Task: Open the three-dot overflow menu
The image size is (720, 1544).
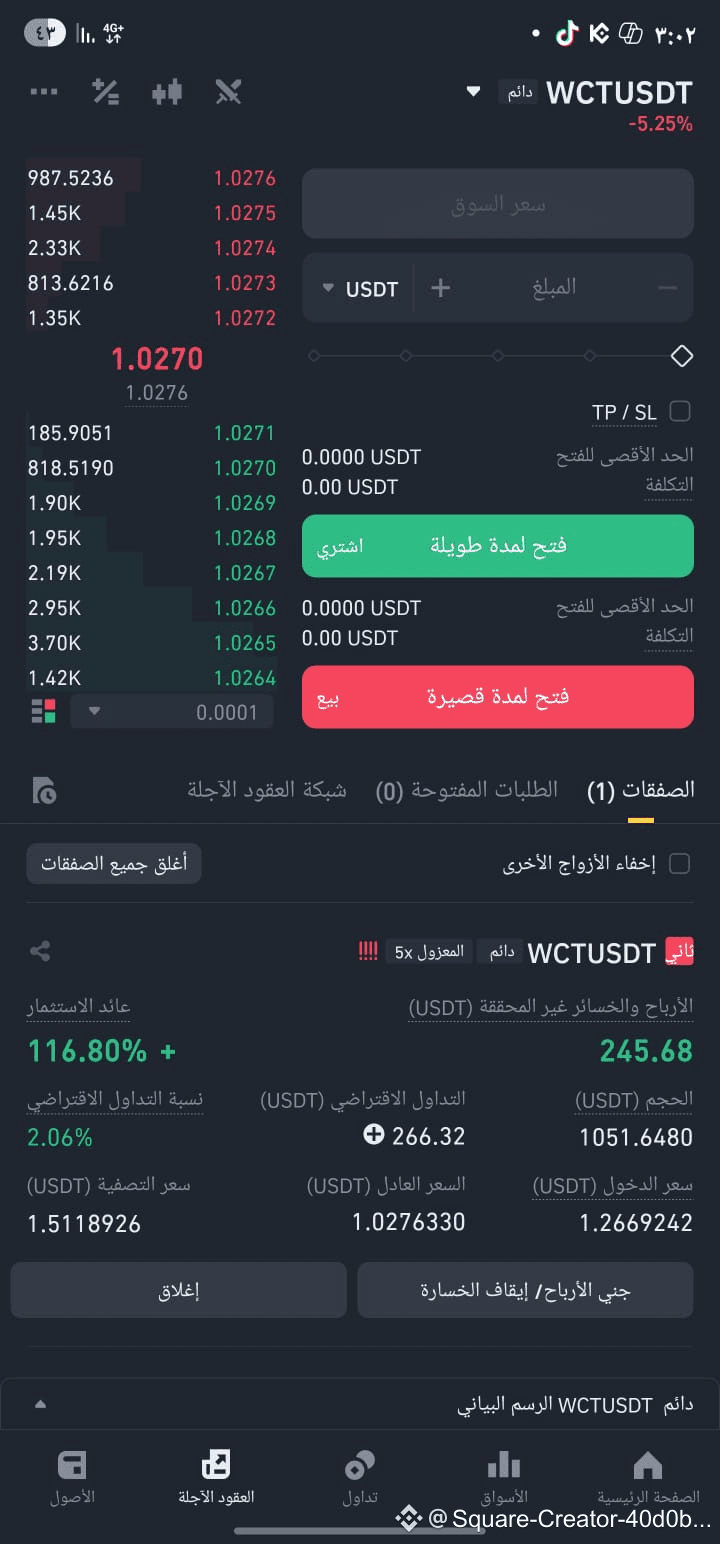Action: pos(43,92)
